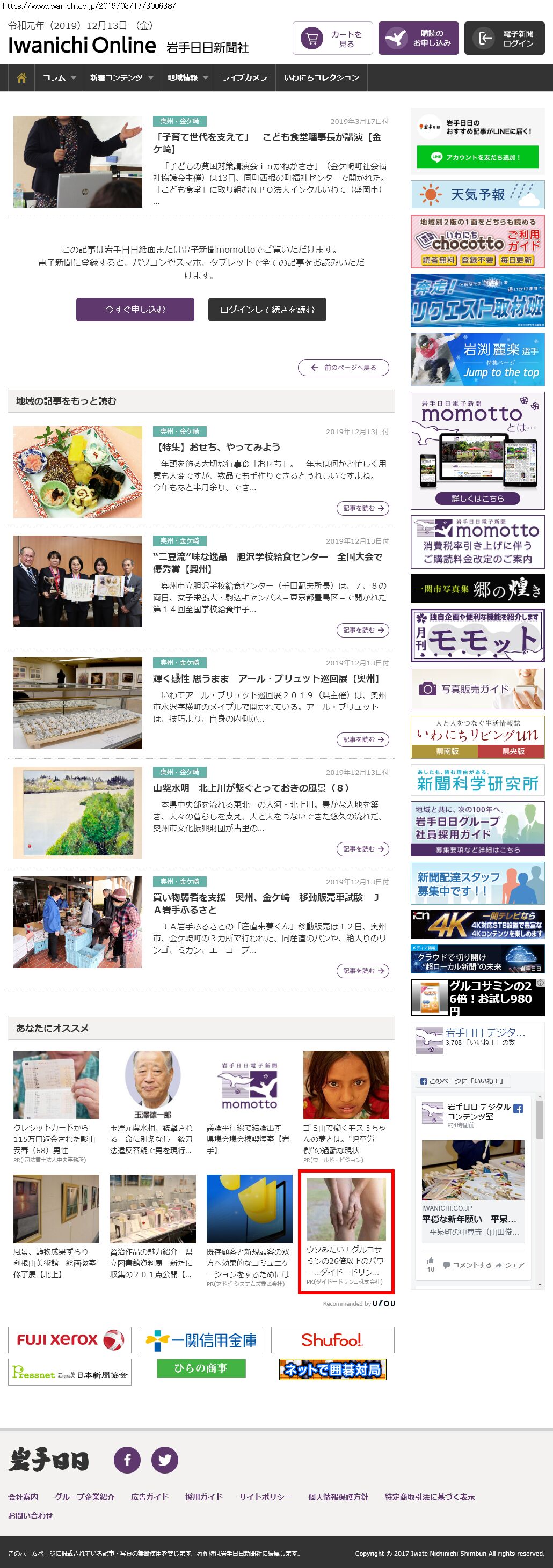Return with 前のページへ戻る
The width and height of the screenshot is (553, 1568).
(x=344, y=368)
